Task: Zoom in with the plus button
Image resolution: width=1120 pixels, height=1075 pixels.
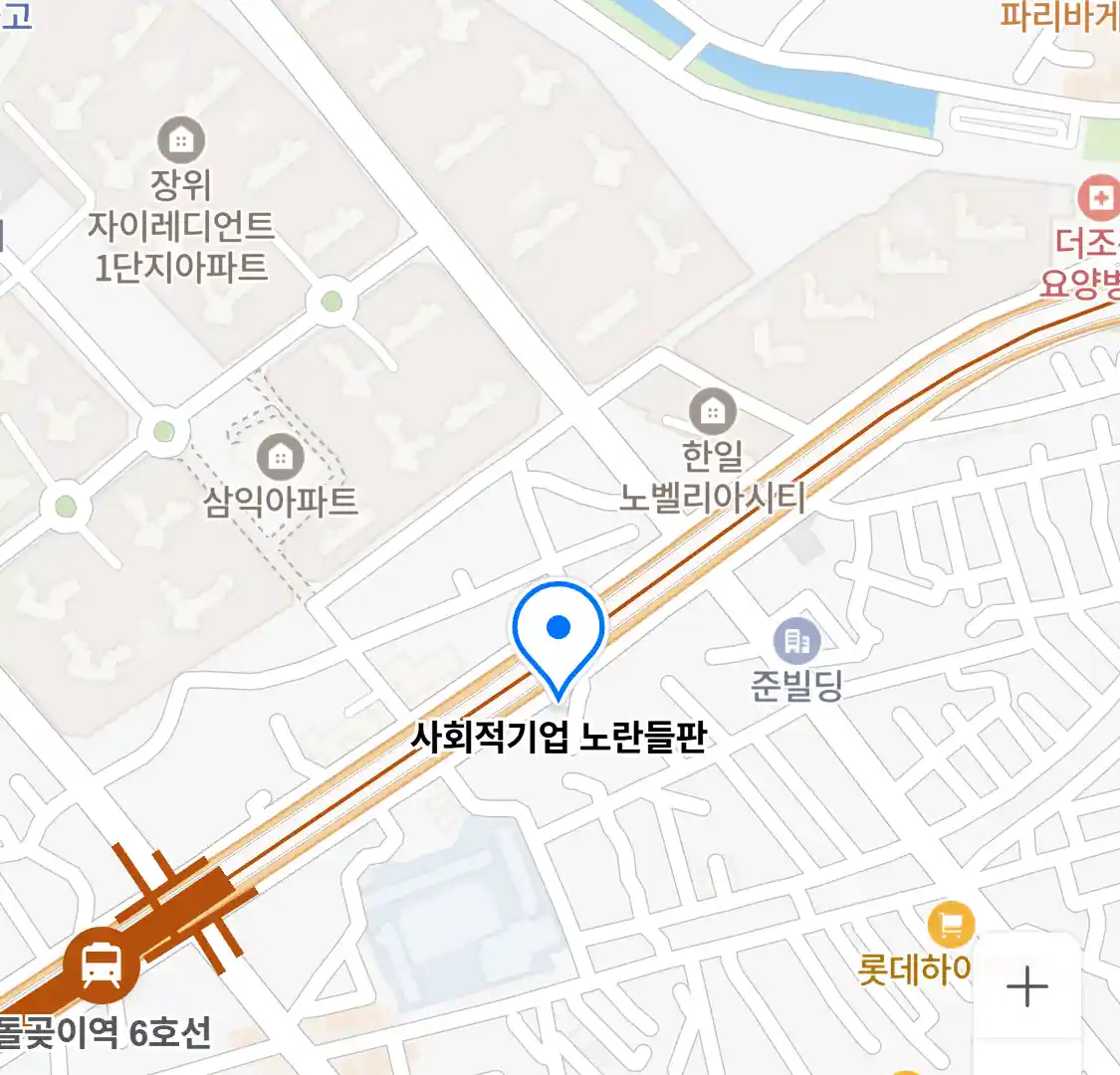Action: click(1026, 987)
